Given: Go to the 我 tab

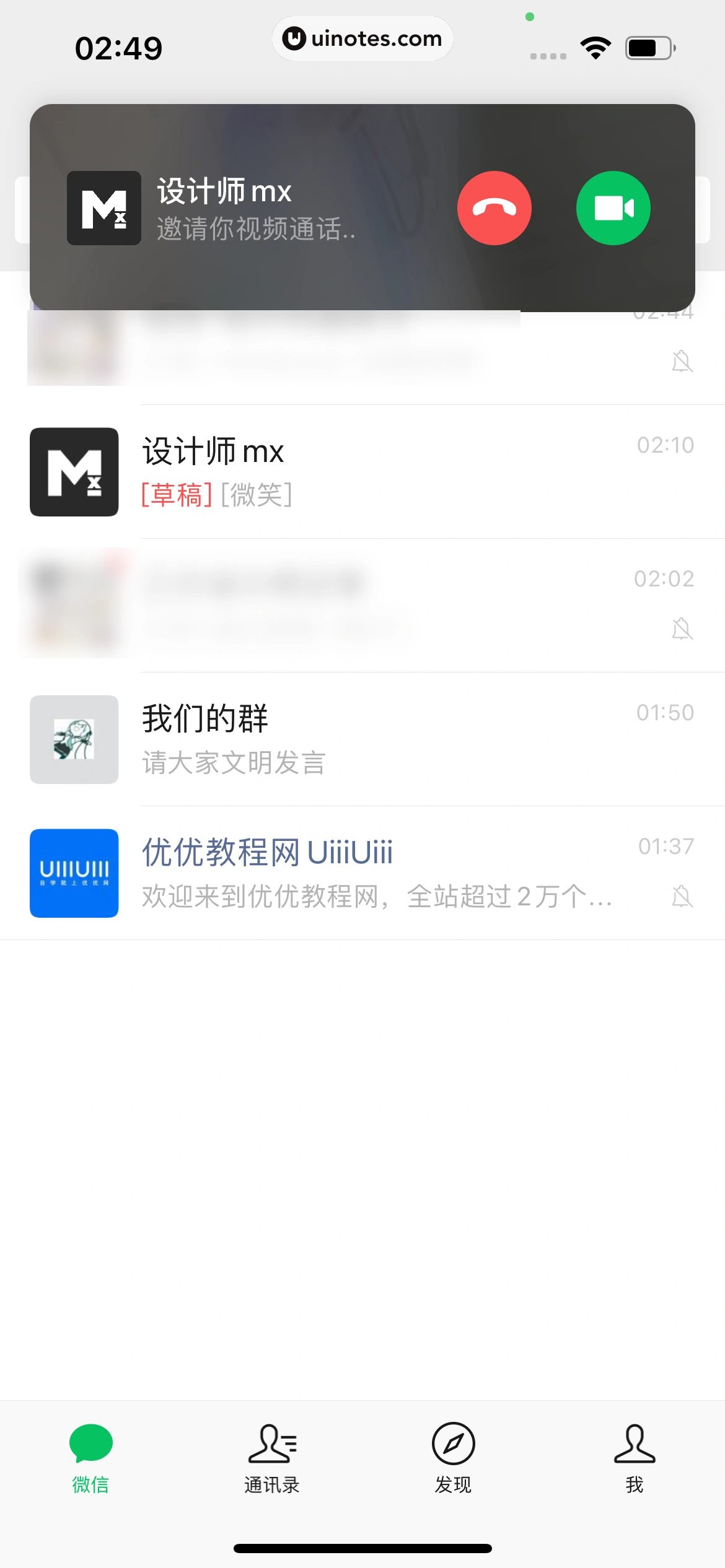Looking at the screenshot, I should pos(634,1458).
